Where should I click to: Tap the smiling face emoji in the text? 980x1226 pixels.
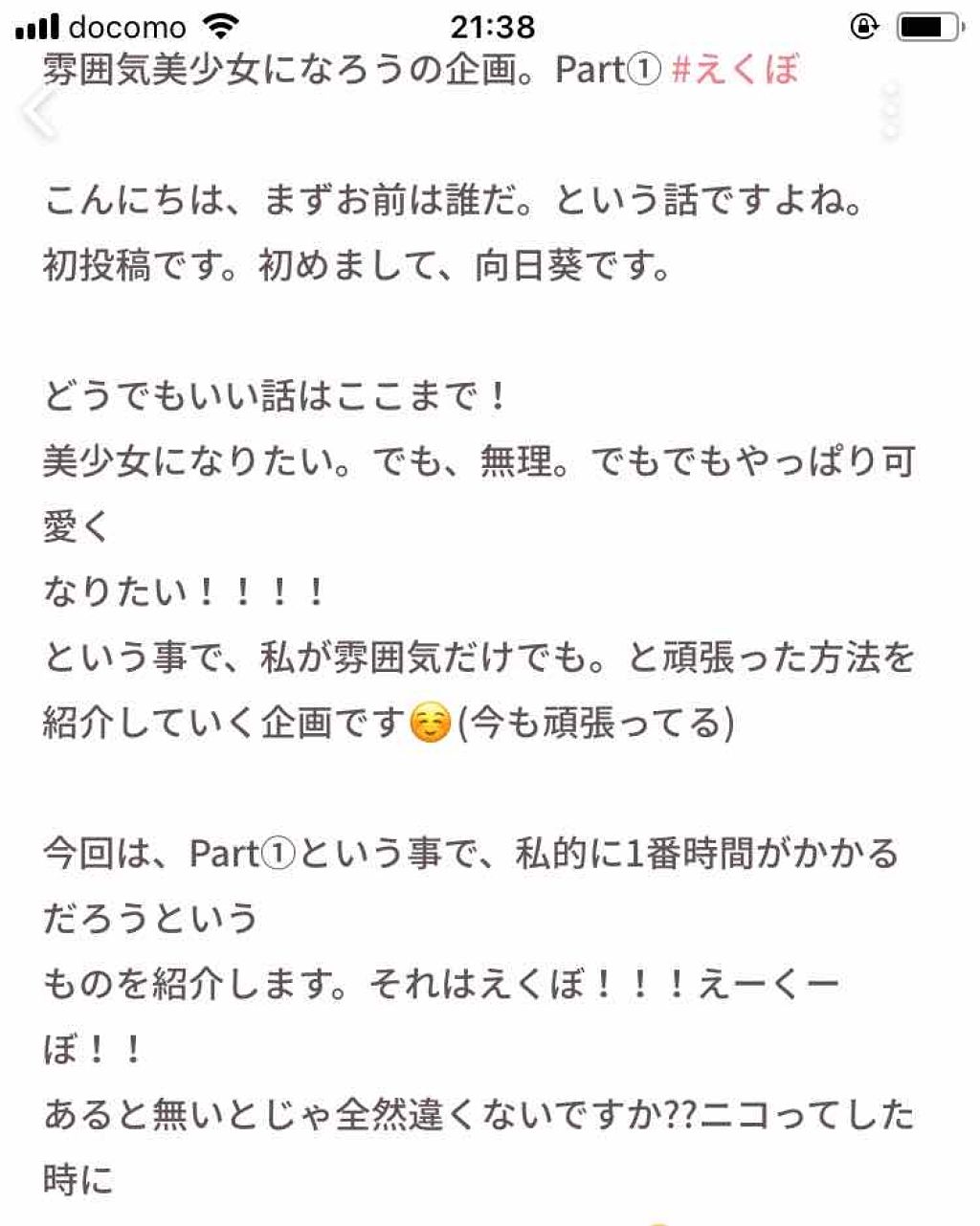(430, 724)
